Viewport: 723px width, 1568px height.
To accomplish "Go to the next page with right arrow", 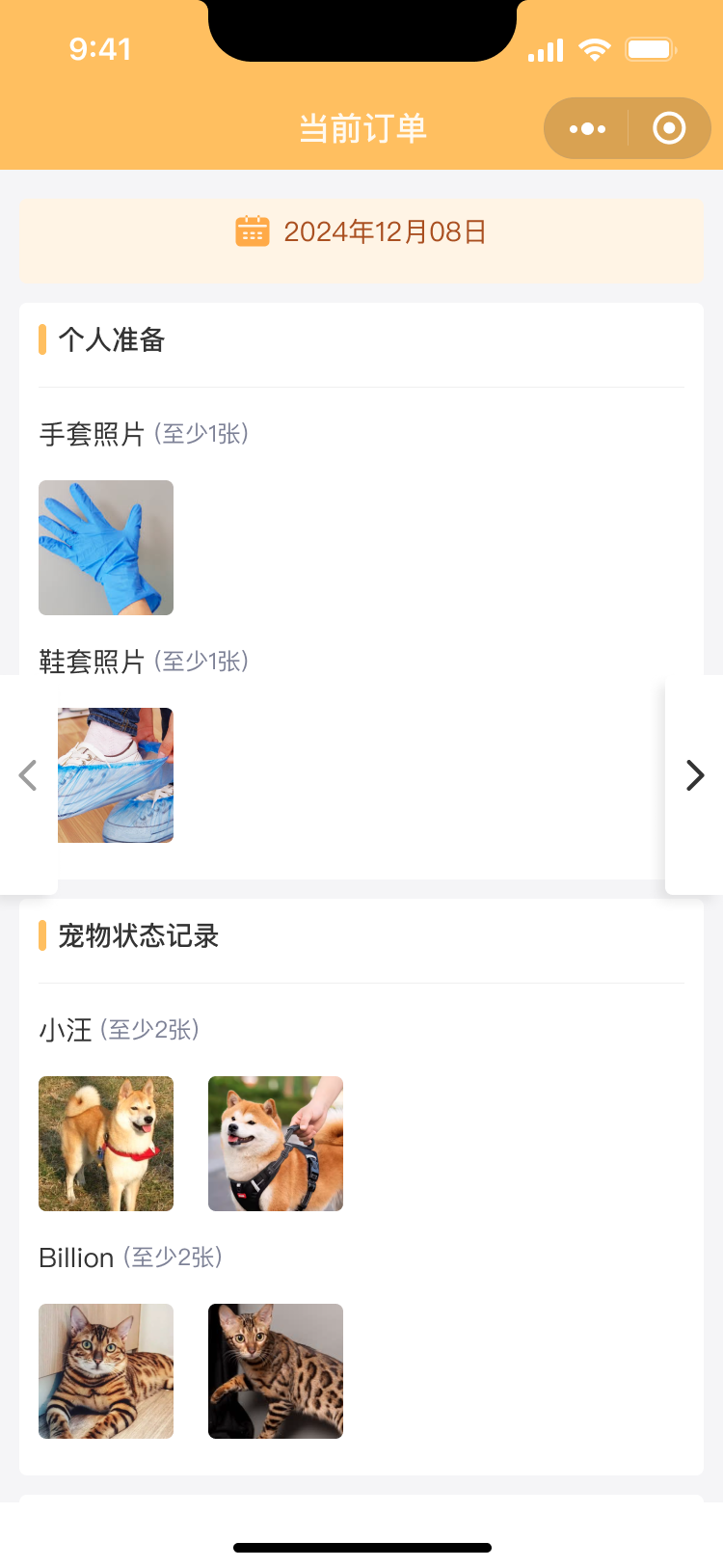I will [694, 775].
